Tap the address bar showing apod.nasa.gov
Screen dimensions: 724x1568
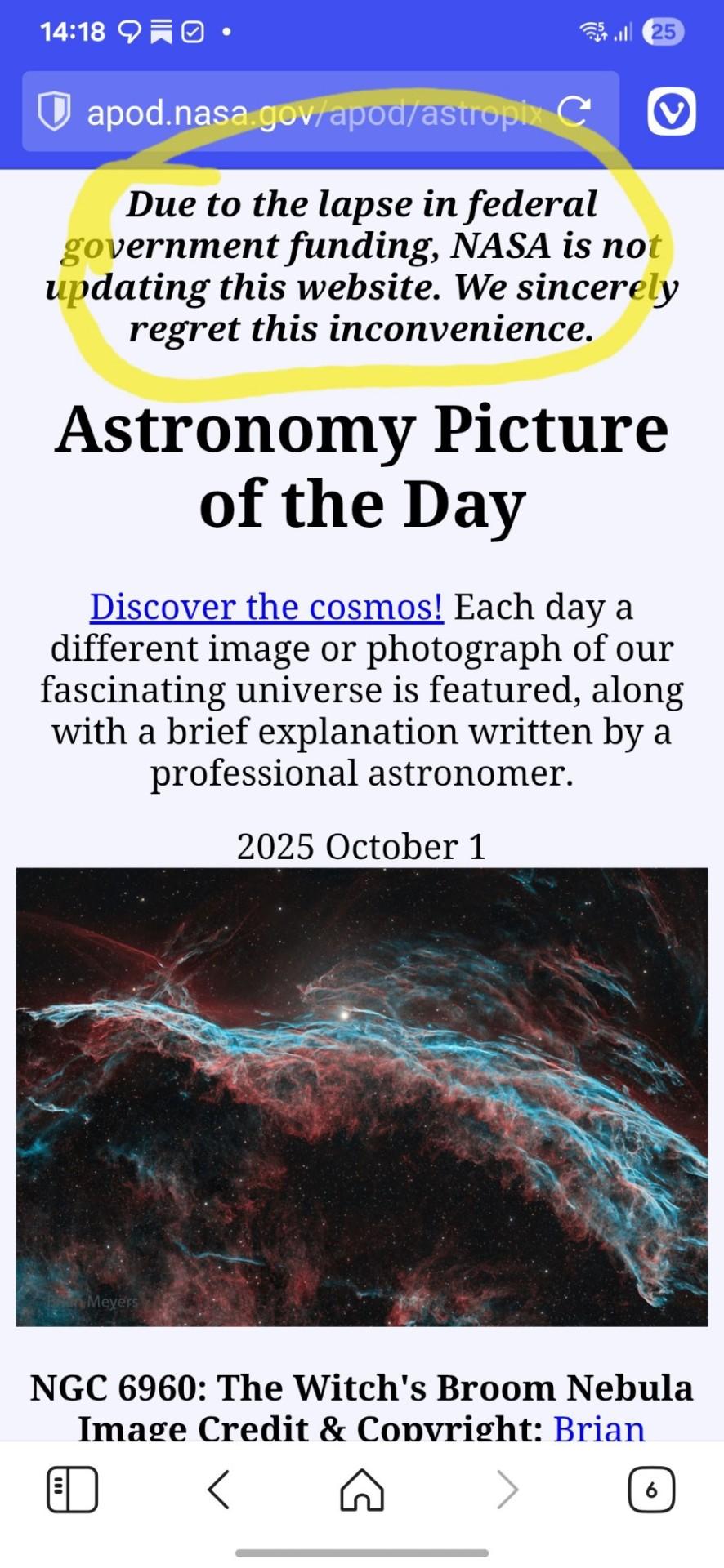click(311, 113)
